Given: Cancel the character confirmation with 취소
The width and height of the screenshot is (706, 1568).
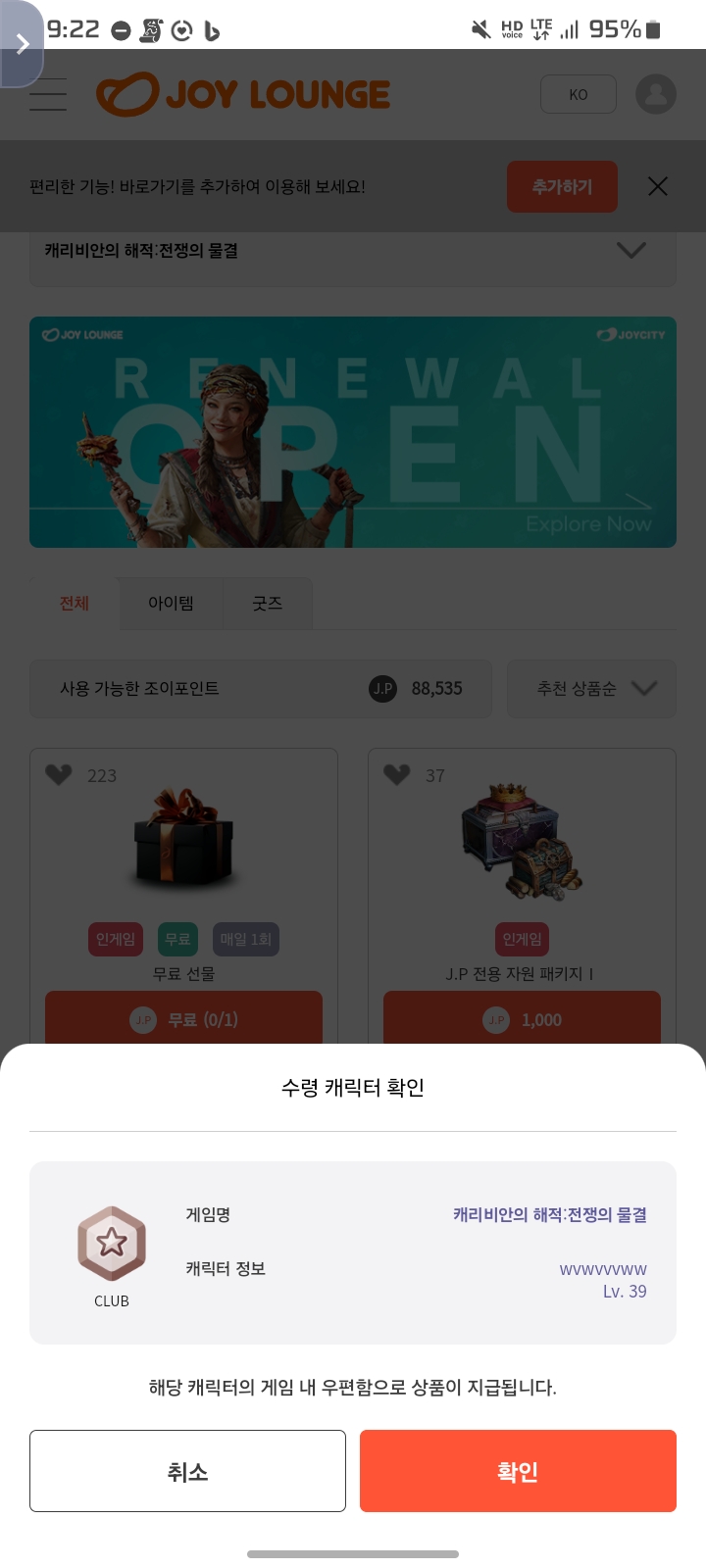Looking at the screenshot, I should 187,1471.
